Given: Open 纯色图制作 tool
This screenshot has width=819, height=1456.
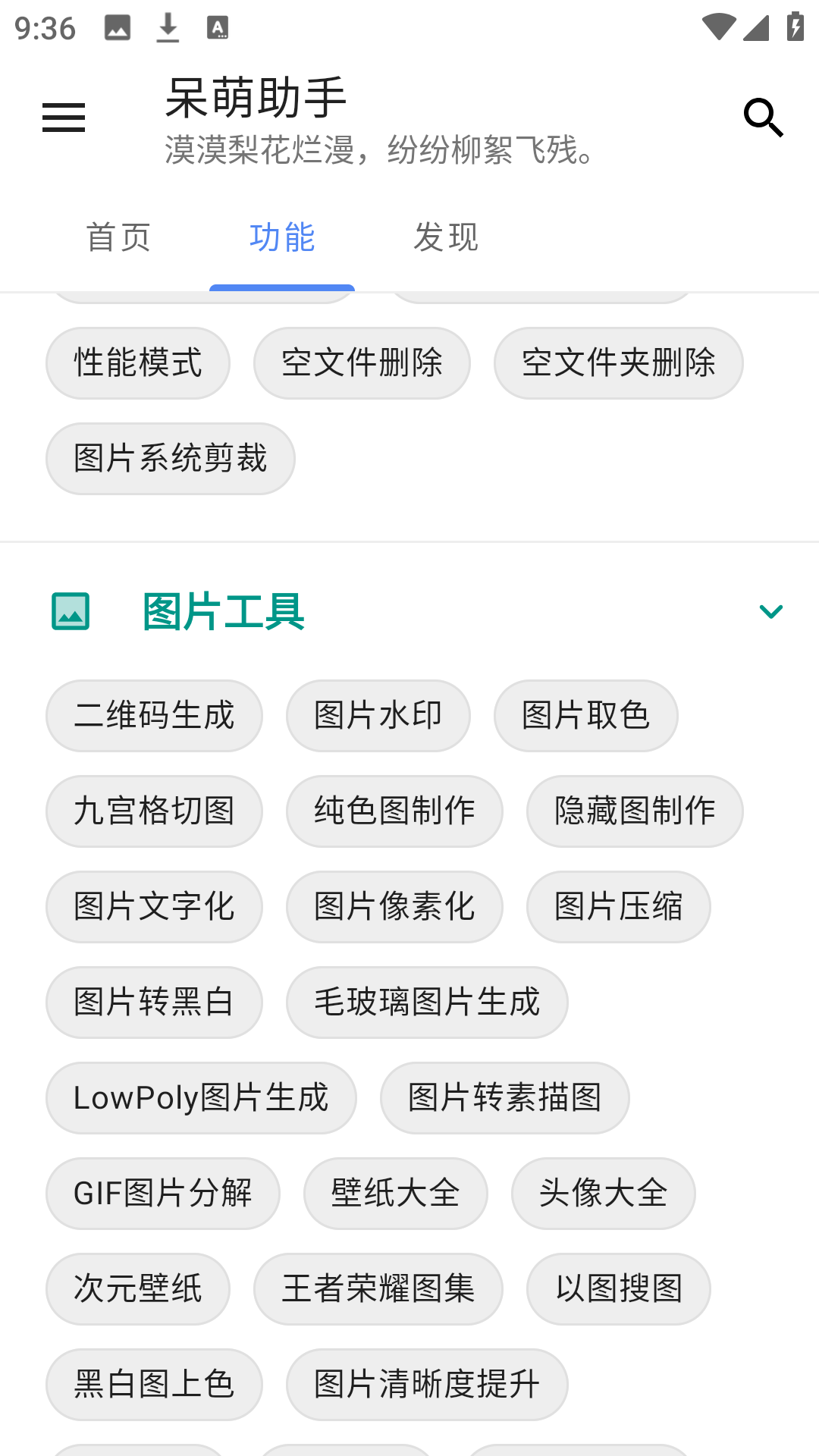Looking at the screenshot, I should click(394, 811).
